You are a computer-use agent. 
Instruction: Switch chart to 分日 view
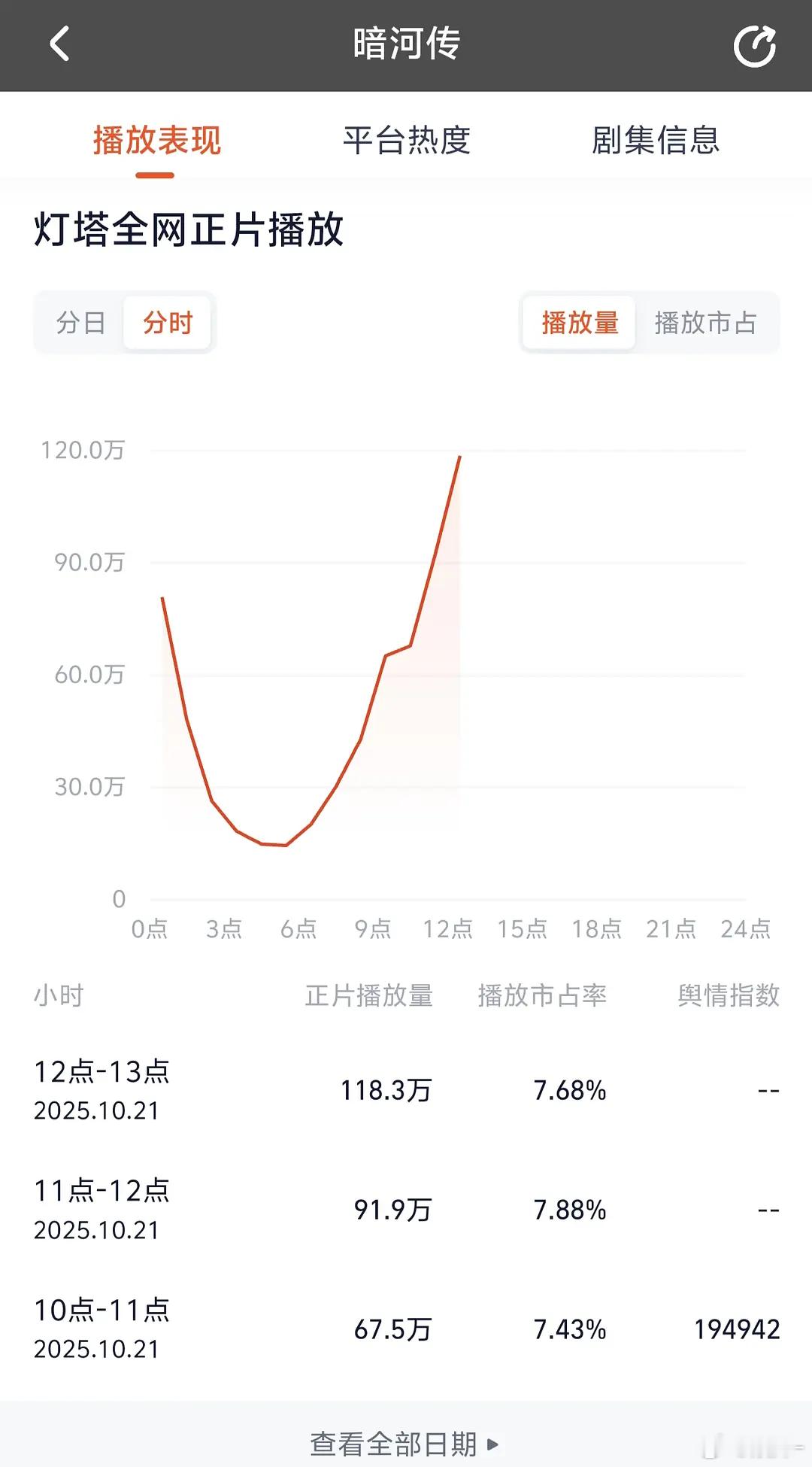click(x=80, y=323)
